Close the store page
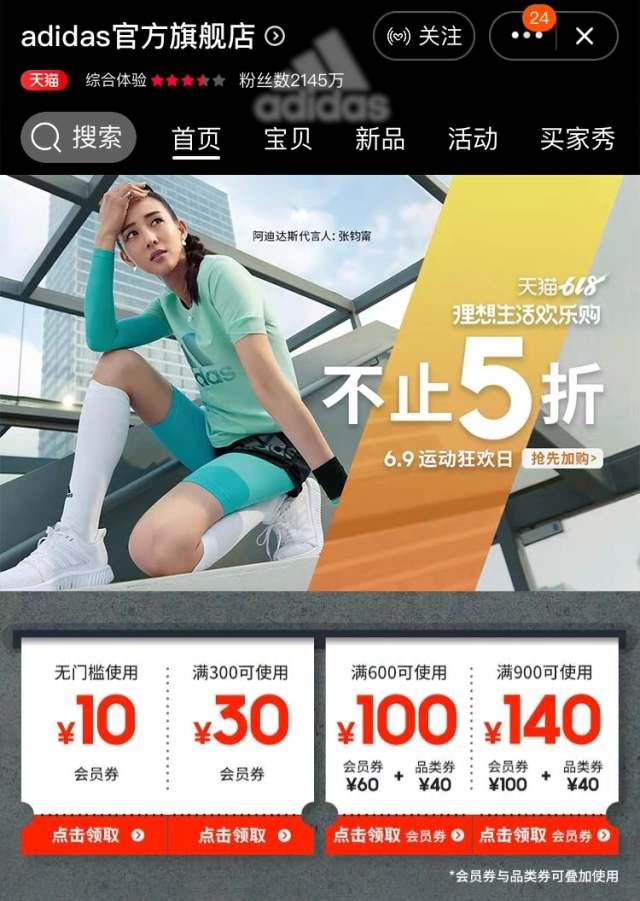The width and height of the screenshot is (640, 901). (x=585, y=37)
